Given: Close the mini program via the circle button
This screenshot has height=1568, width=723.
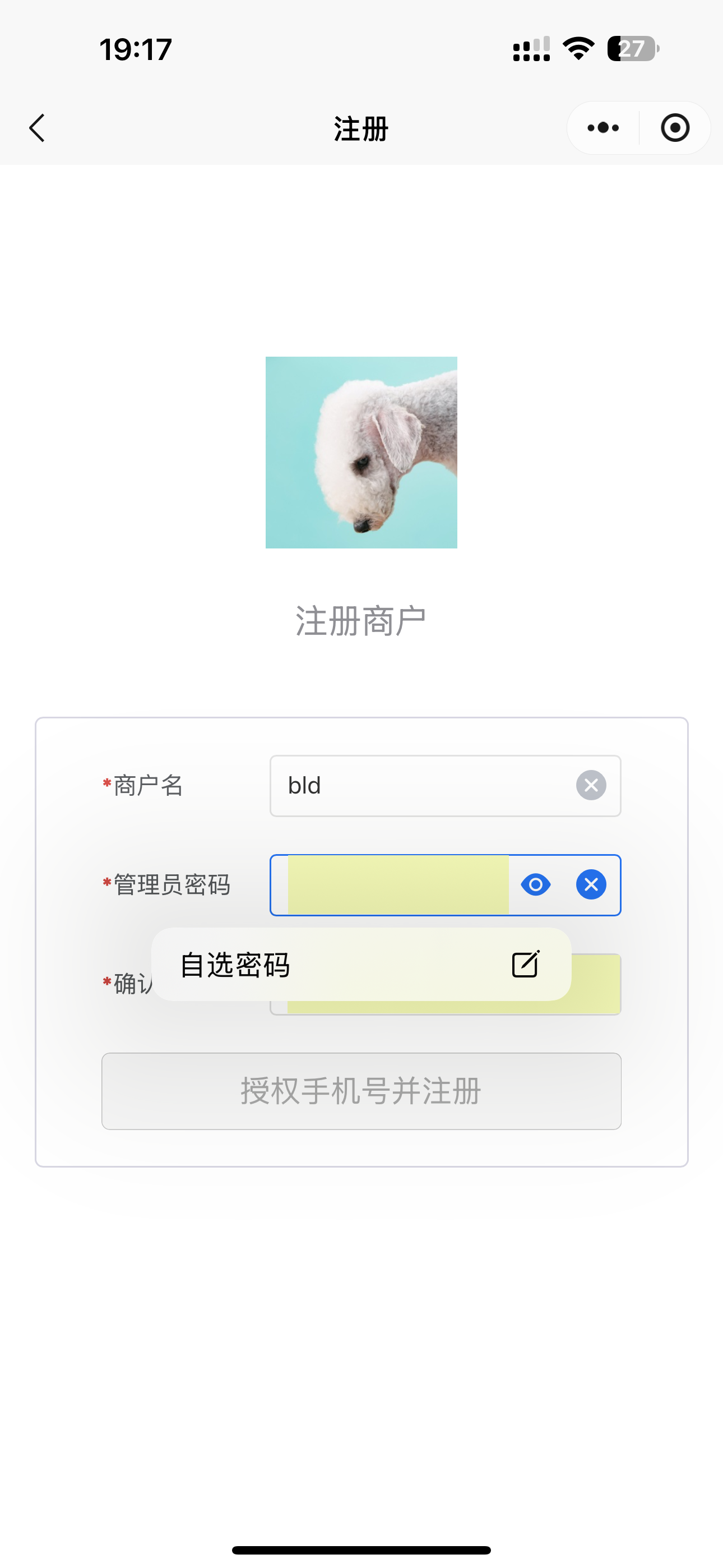Looking at the screenshot, I should [x=675, y=128].
